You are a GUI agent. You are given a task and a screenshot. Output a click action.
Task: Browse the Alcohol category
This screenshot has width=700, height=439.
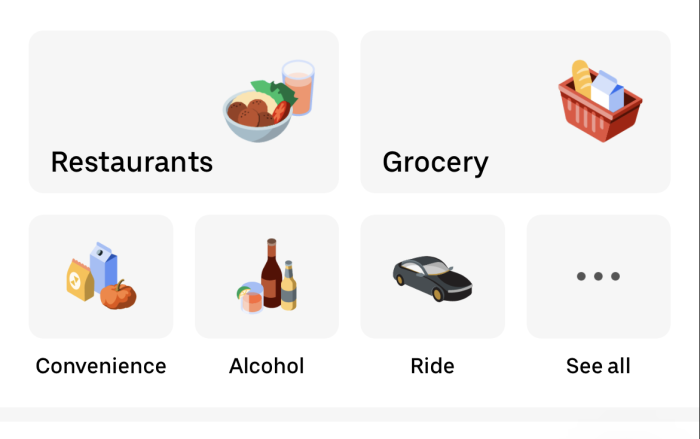click(x=266, y=277)
